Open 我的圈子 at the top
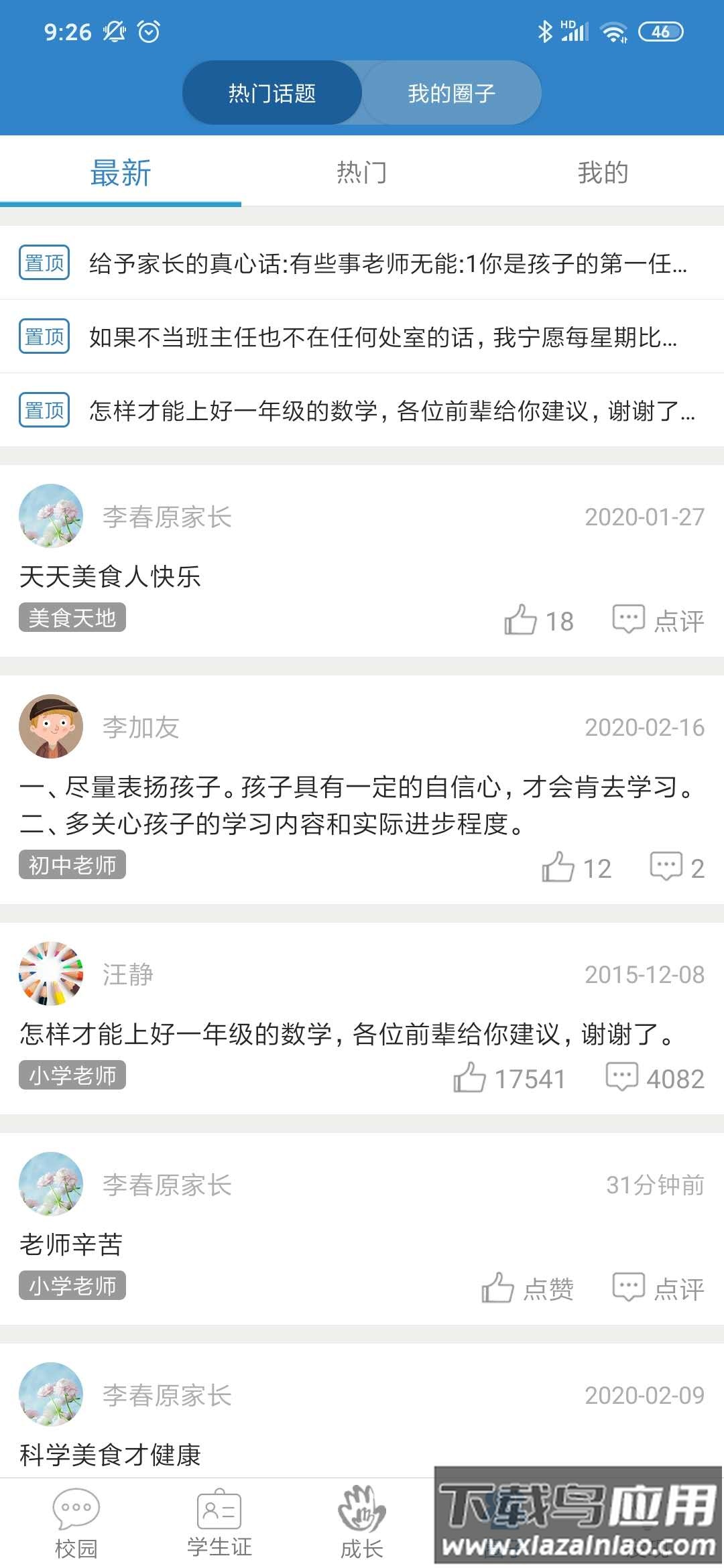Viewport: 724px width, 1568px height. point(451,92)
